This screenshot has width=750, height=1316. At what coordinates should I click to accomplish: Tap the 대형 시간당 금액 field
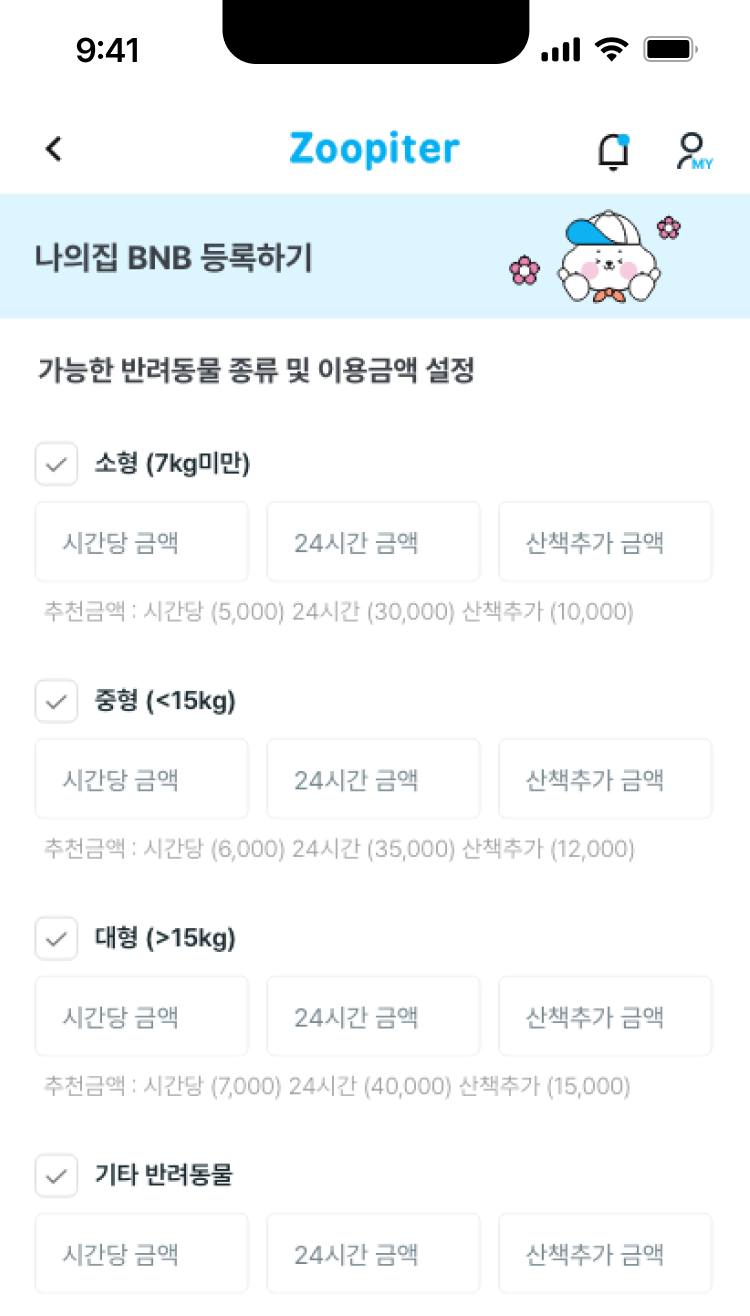142,1016
